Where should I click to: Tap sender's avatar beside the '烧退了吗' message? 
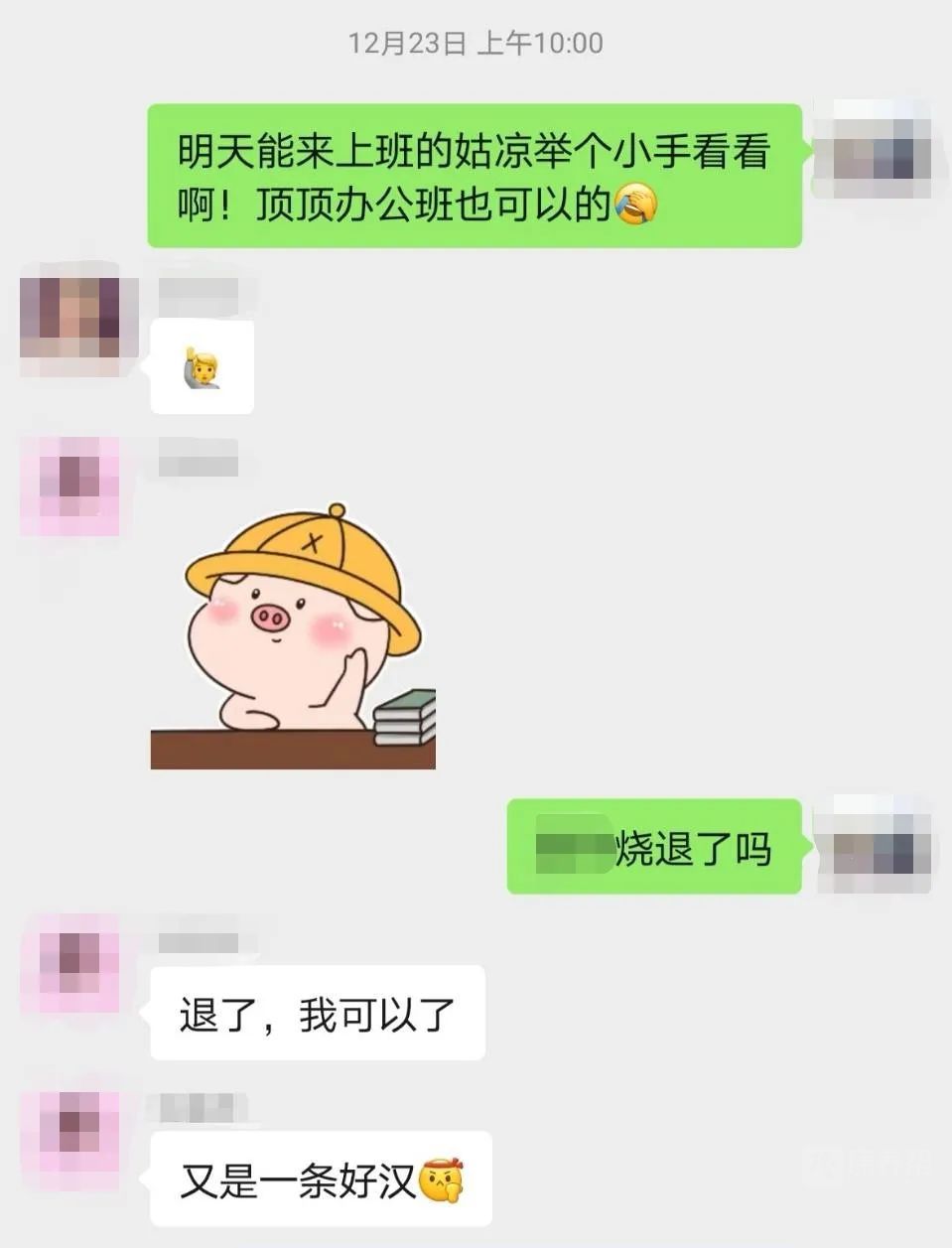coord(873,844)
